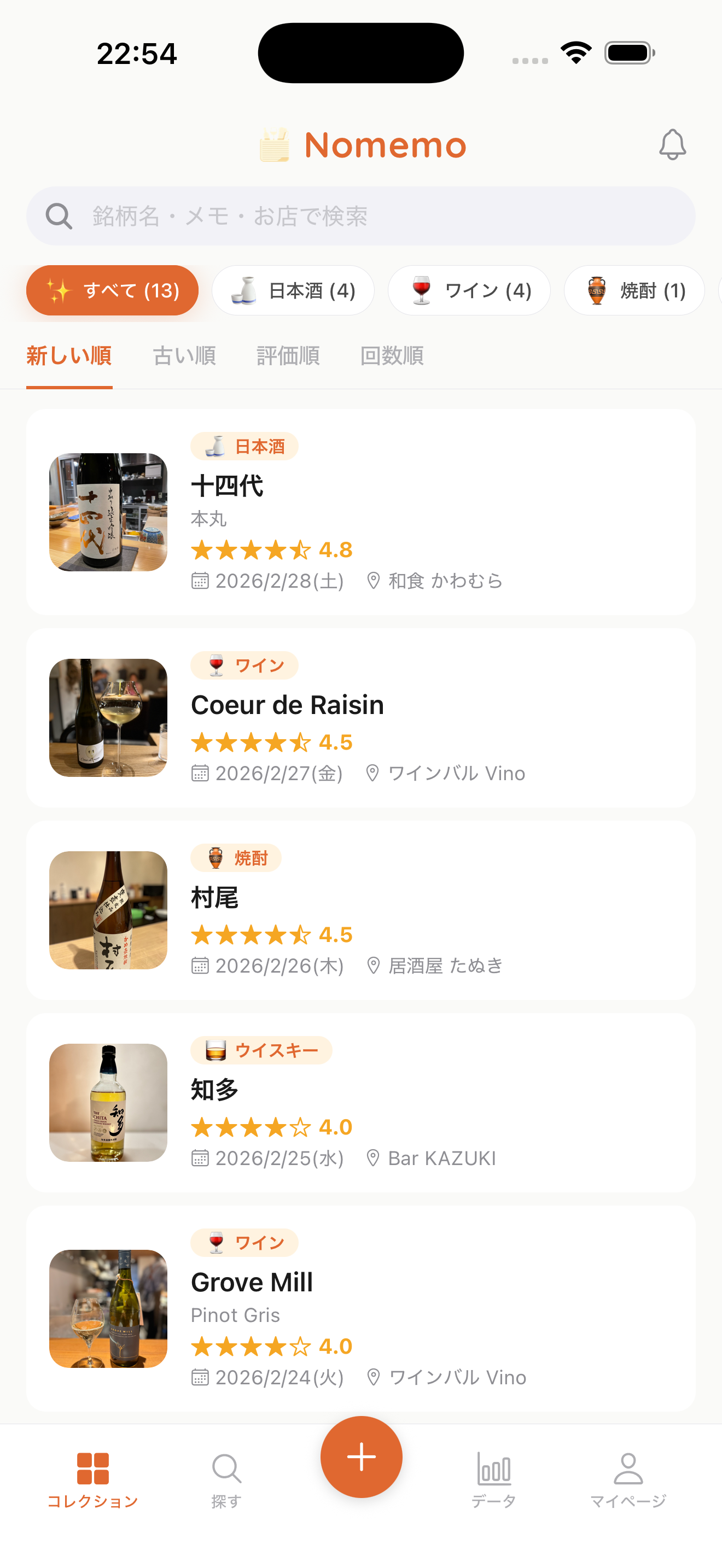Open the Coeur de Raisin entry

tap(361, 718)
